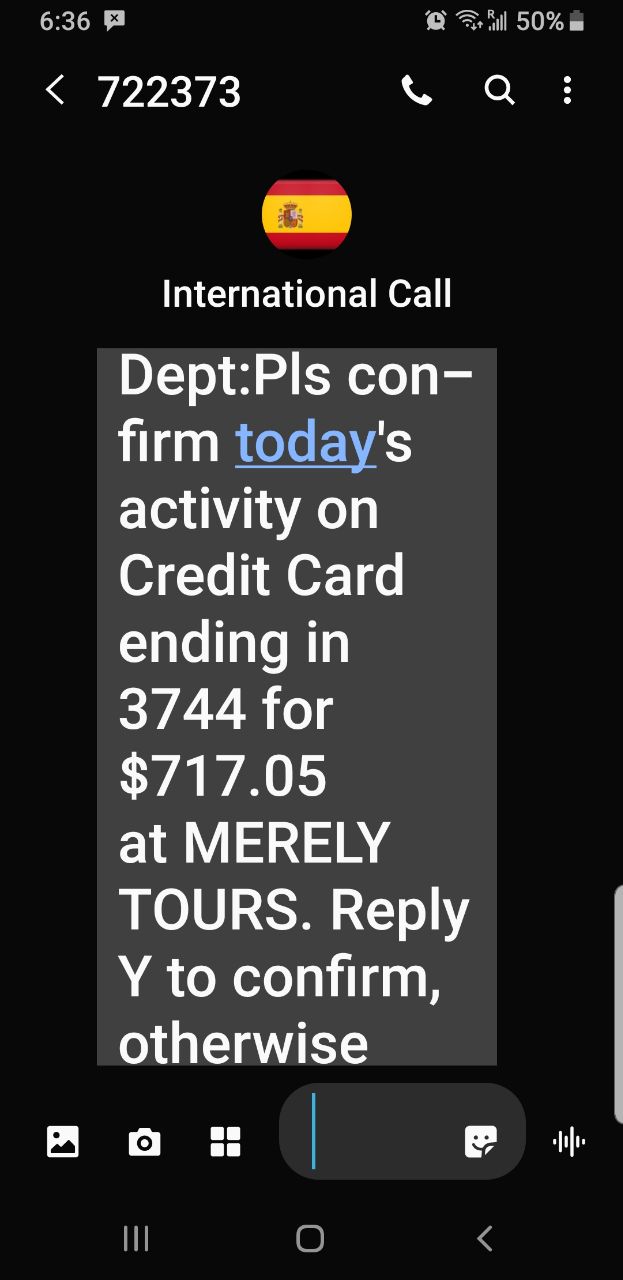
Task: Attach a picture from the gallery
Action: pyautogui.click(x=62, y=1141)
